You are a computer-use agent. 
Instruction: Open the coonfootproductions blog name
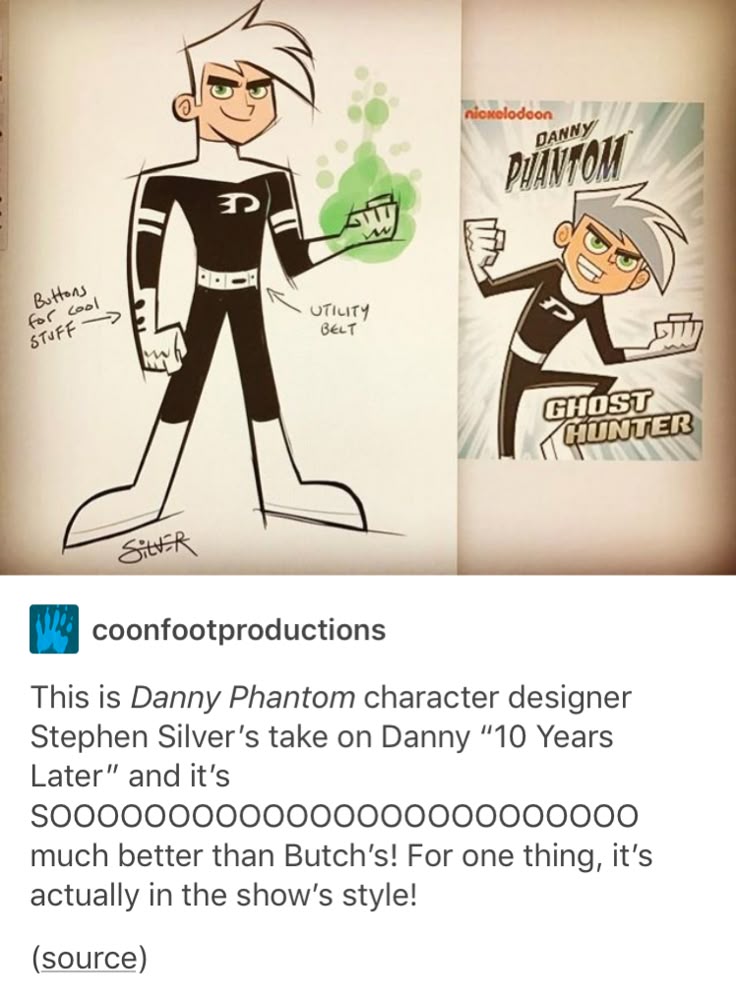click(x=238, y=630)
